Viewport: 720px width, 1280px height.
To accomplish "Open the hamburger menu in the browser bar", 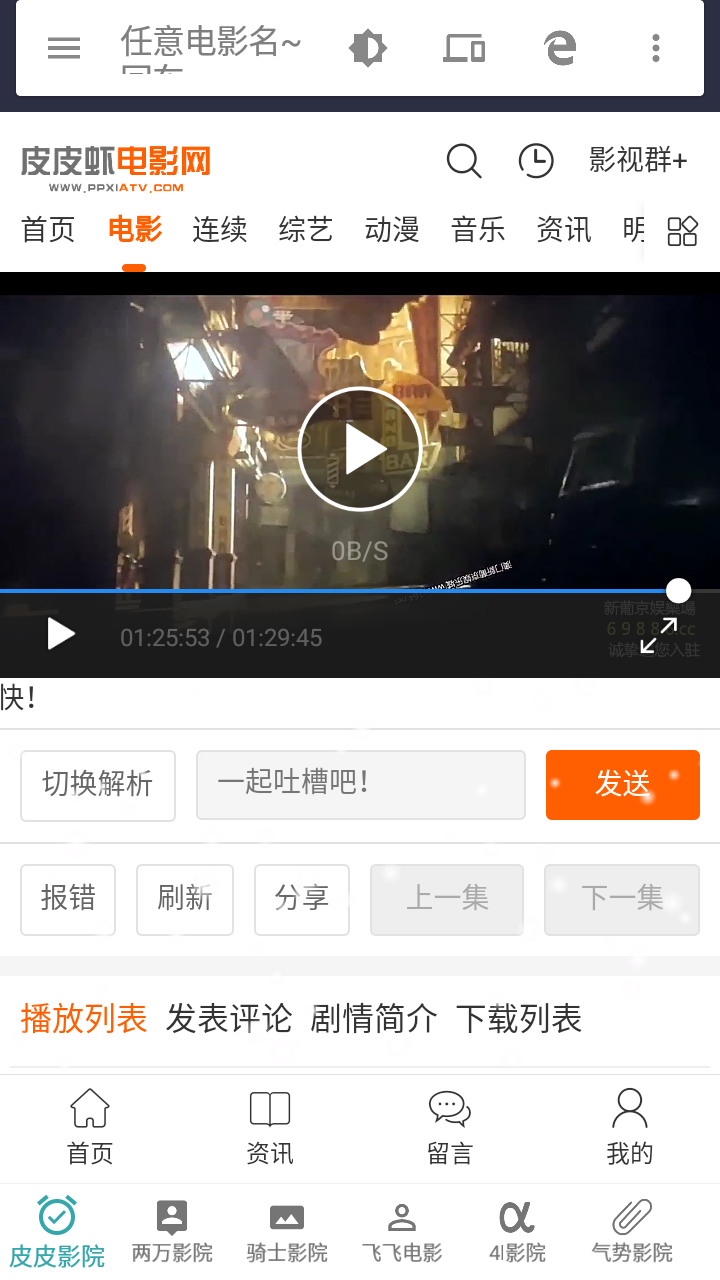I will tap(64, 48).
